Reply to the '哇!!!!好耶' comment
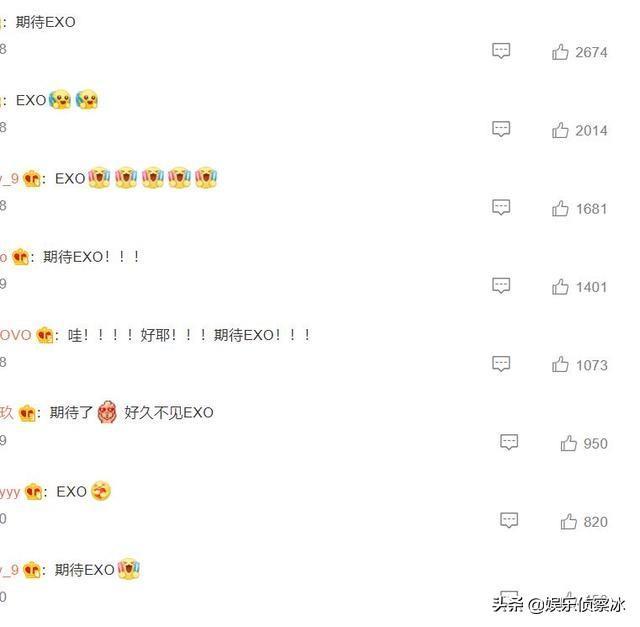 click(x=502, y=363)
